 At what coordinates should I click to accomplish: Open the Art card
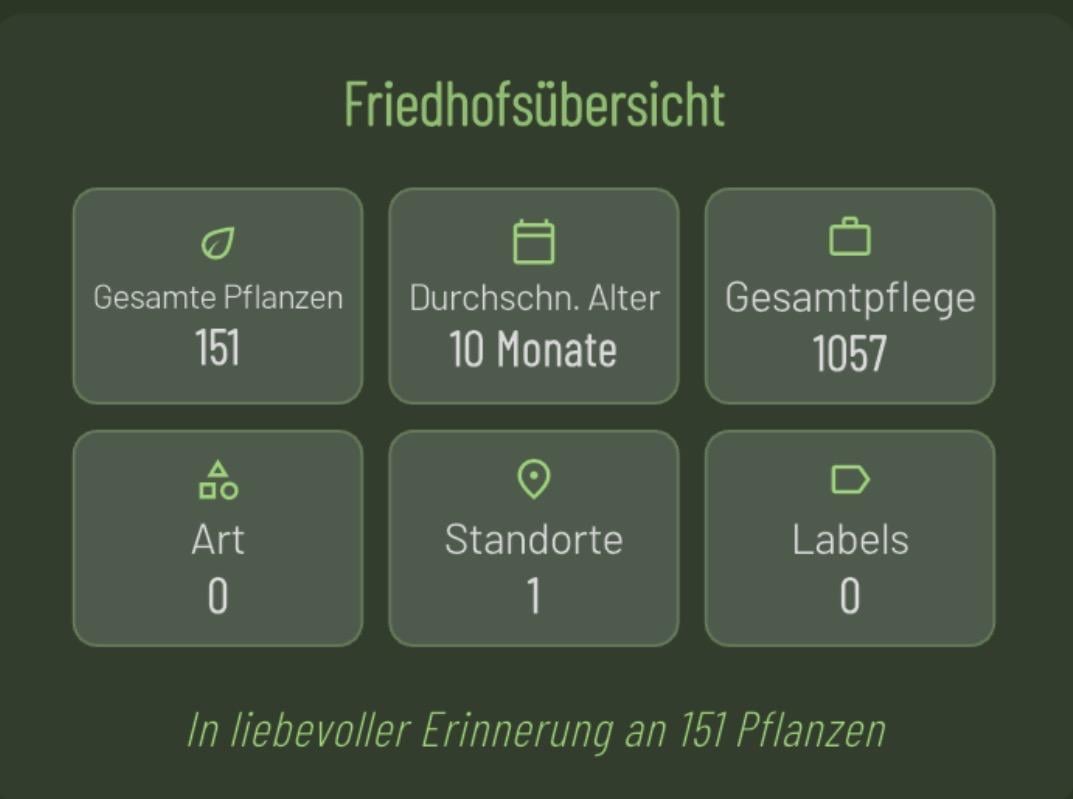pos(218,538)
